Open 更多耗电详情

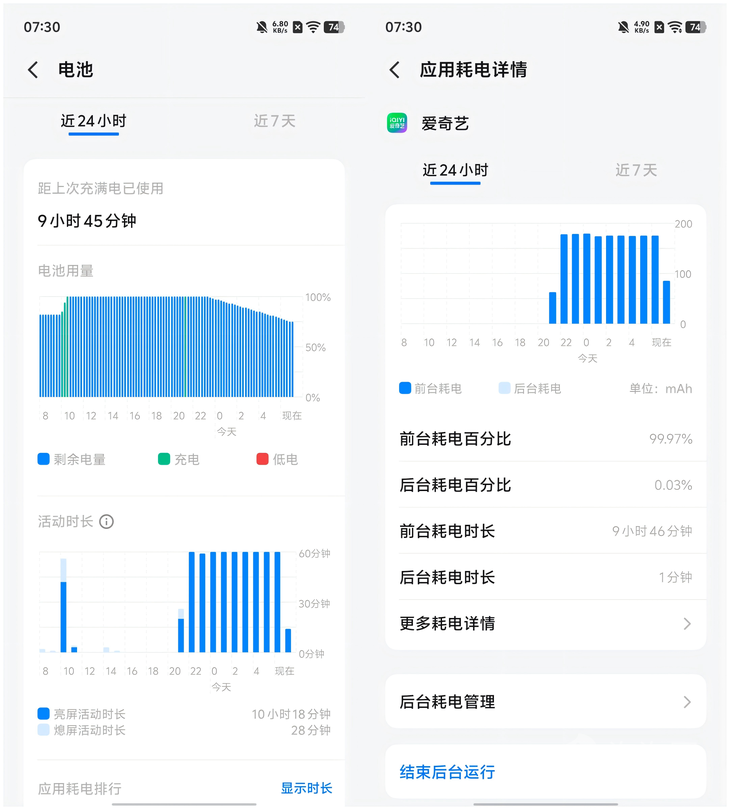(x=546, y=624)
